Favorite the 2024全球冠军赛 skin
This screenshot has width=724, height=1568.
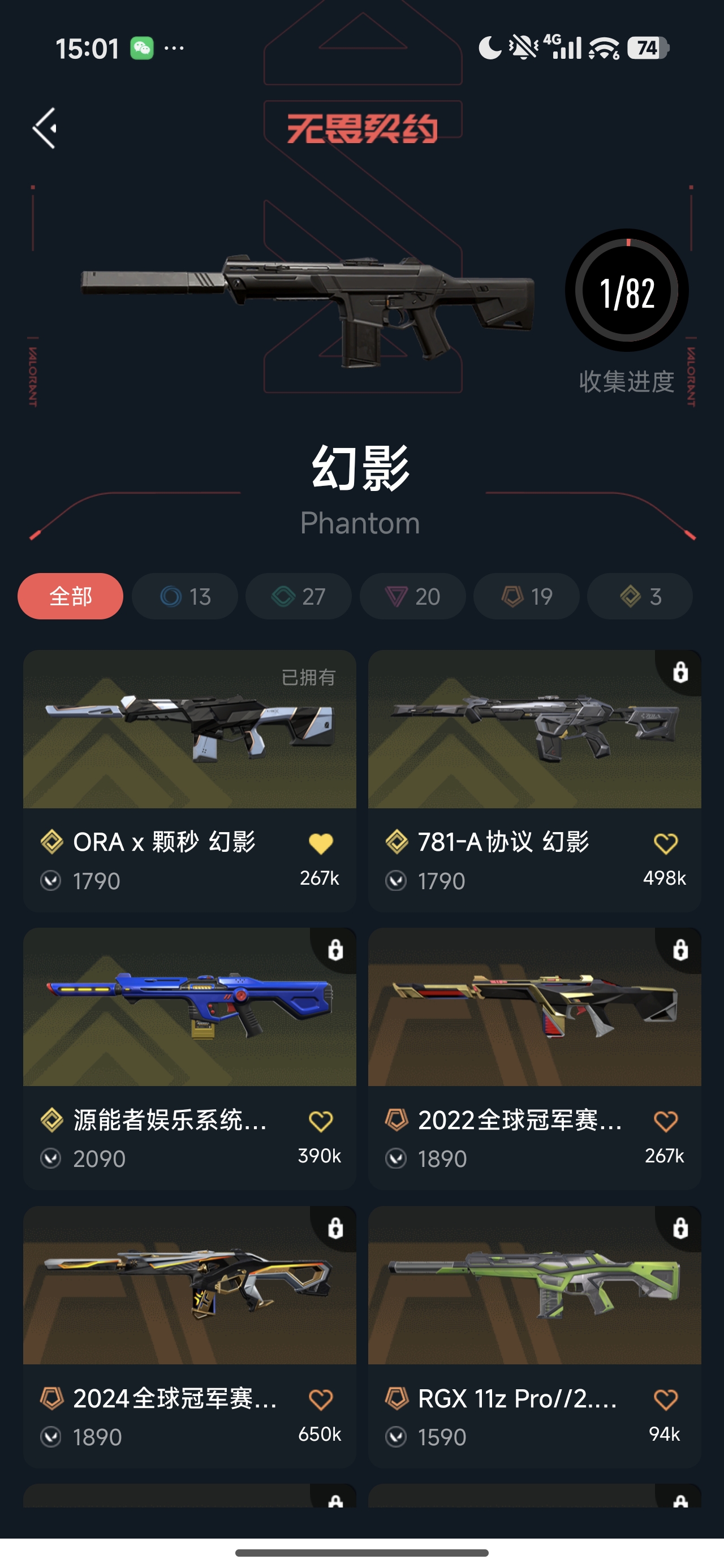(x=321, y=1399)
